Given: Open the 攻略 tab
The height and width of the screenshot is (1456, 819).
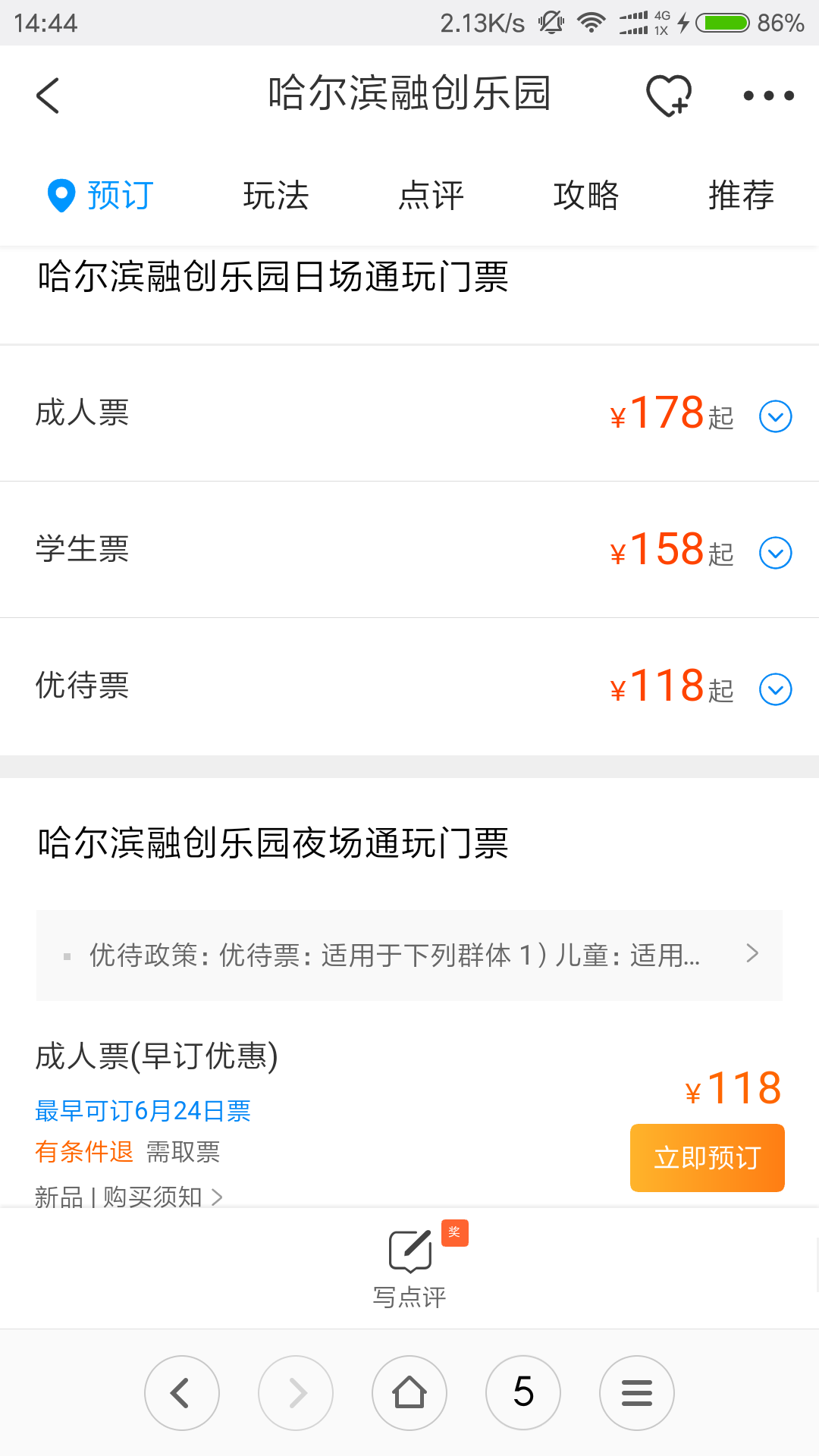Looking at the screenshot, I should 586,196.
